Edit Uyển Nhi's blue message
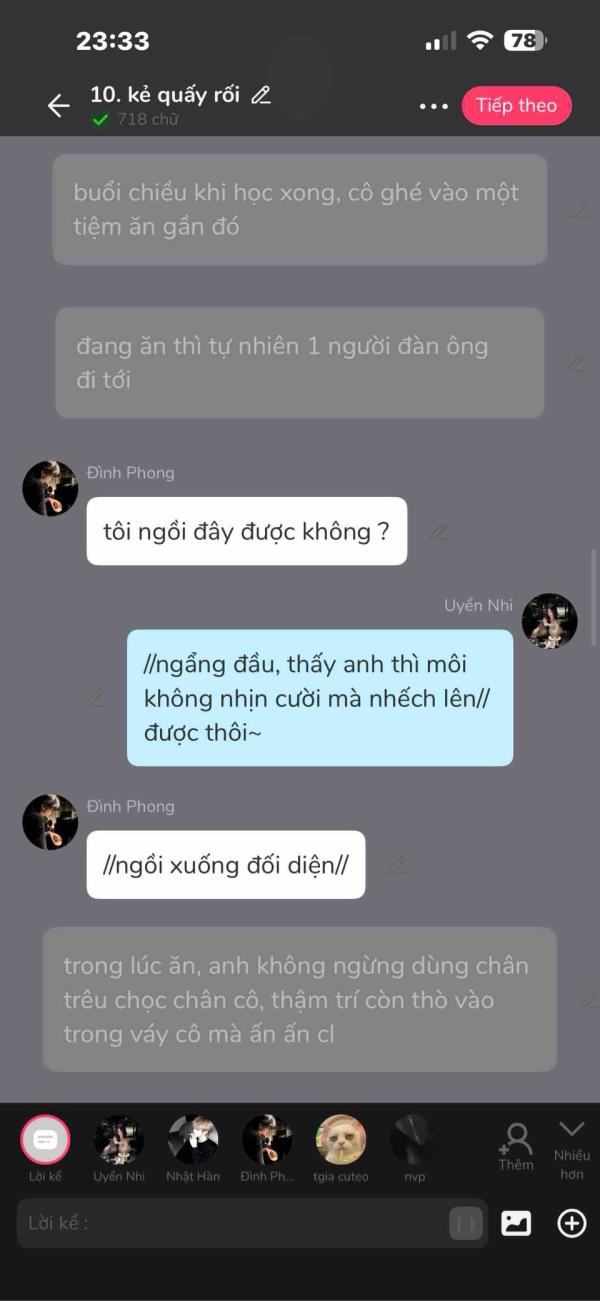The width and height of the screenshot is (600, 1301). coord(95,699)
